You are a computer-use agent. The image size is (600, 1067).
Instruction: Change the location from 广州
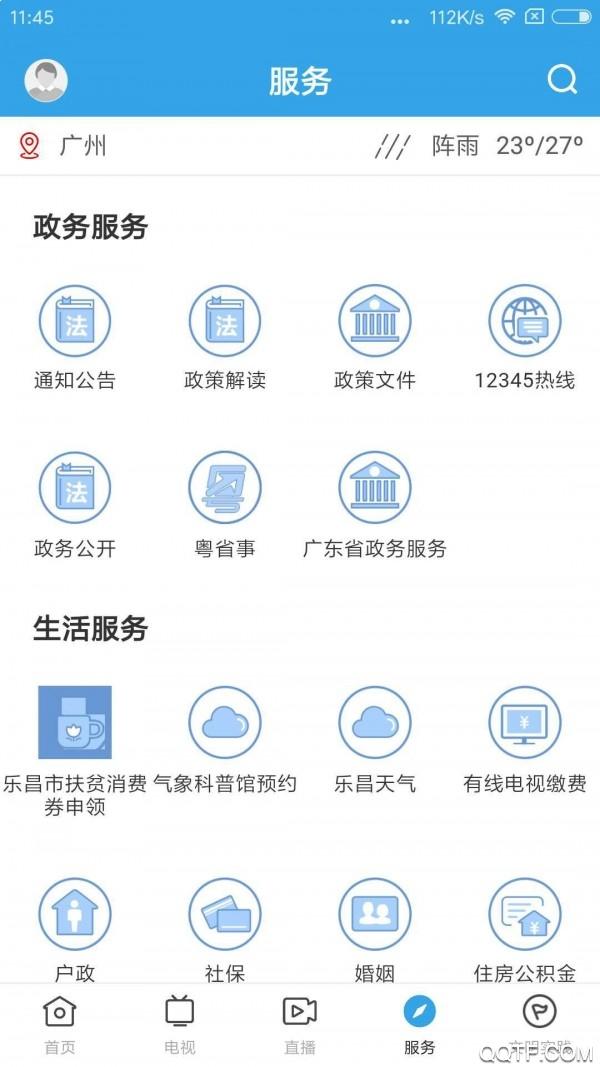click(x=64, y=146)
